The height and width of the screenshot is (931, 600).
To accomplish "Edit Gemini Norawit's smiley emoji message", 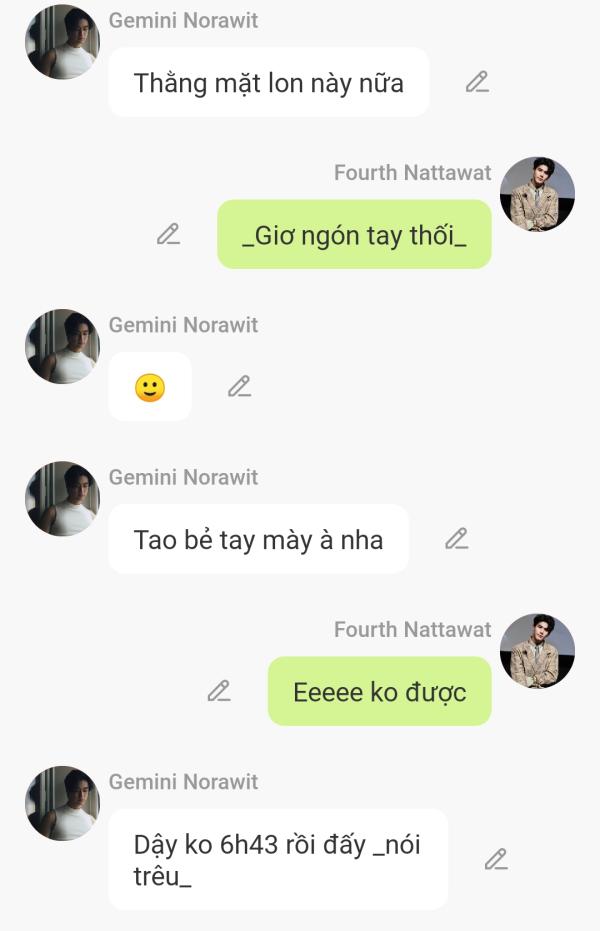I will coord(238,386).
